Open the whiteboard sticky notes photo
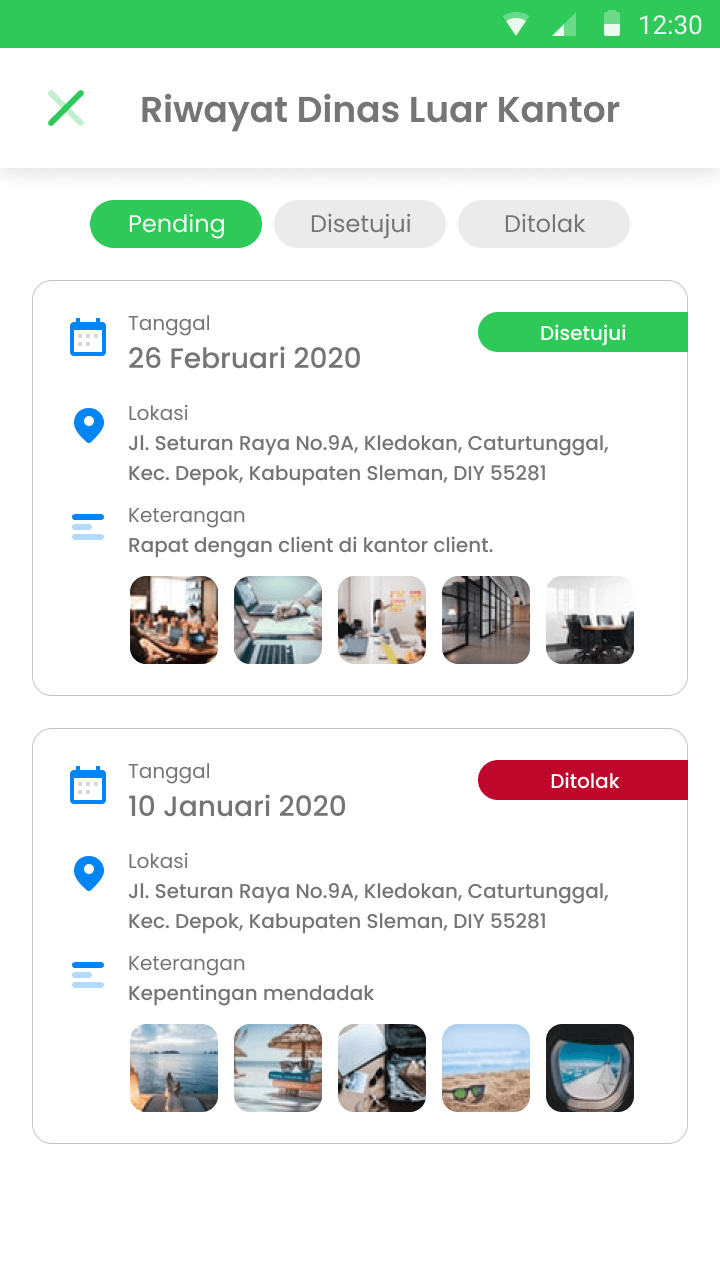The height and width of the screenshot is (1280, 720). [382, 620]
